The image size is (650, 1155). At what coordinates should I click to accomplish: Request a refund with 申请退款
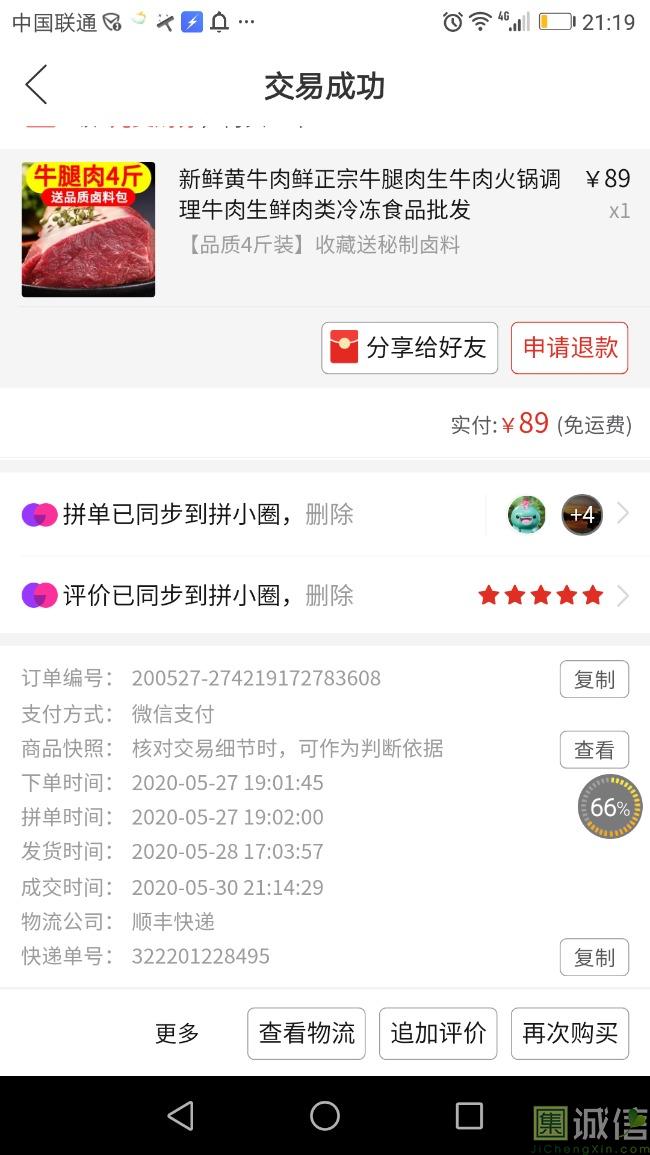pos(570,348)
